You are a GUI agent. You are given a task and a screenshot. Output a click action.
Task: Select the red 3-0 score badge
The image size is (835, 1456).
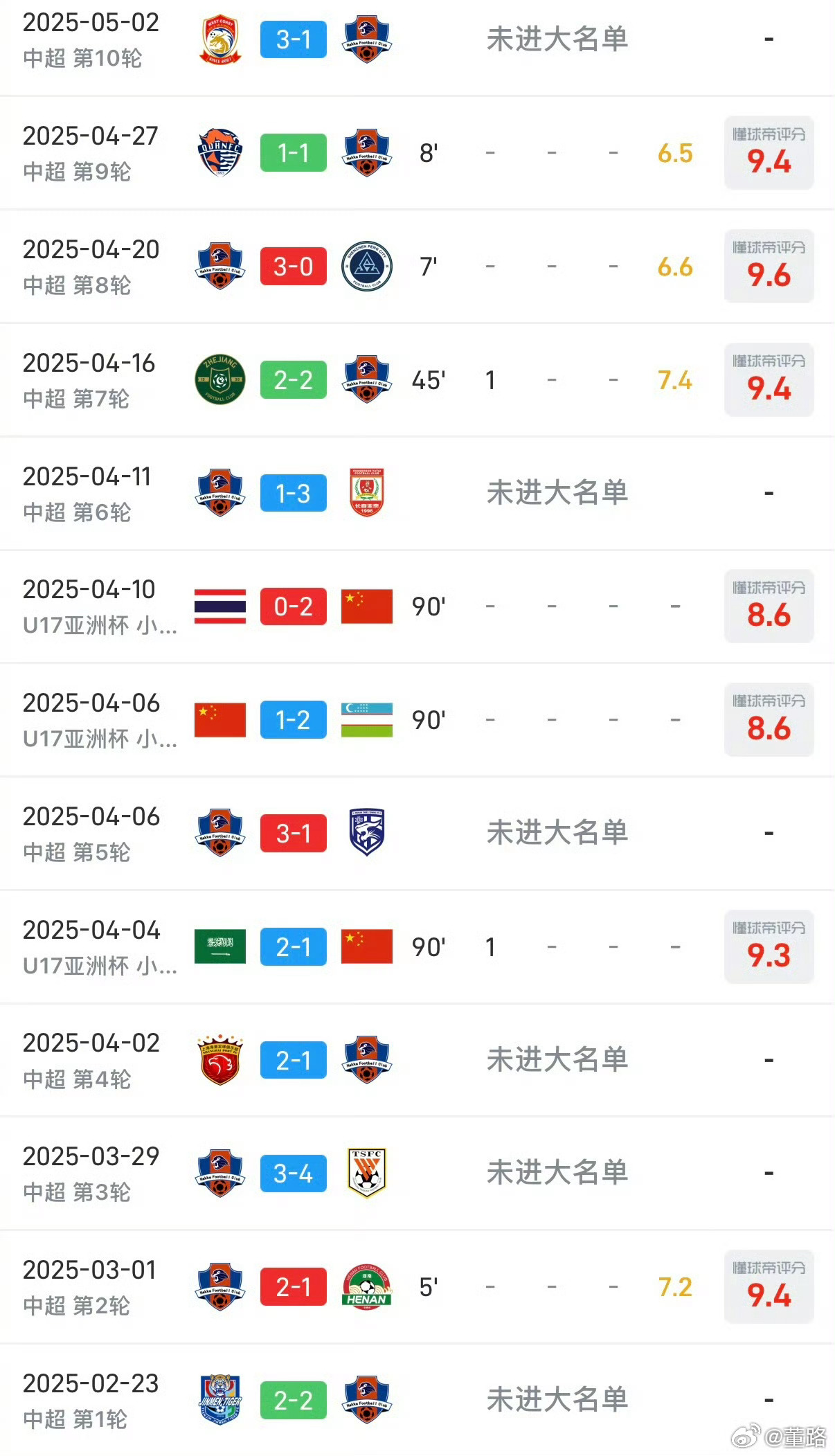point(293,267)
